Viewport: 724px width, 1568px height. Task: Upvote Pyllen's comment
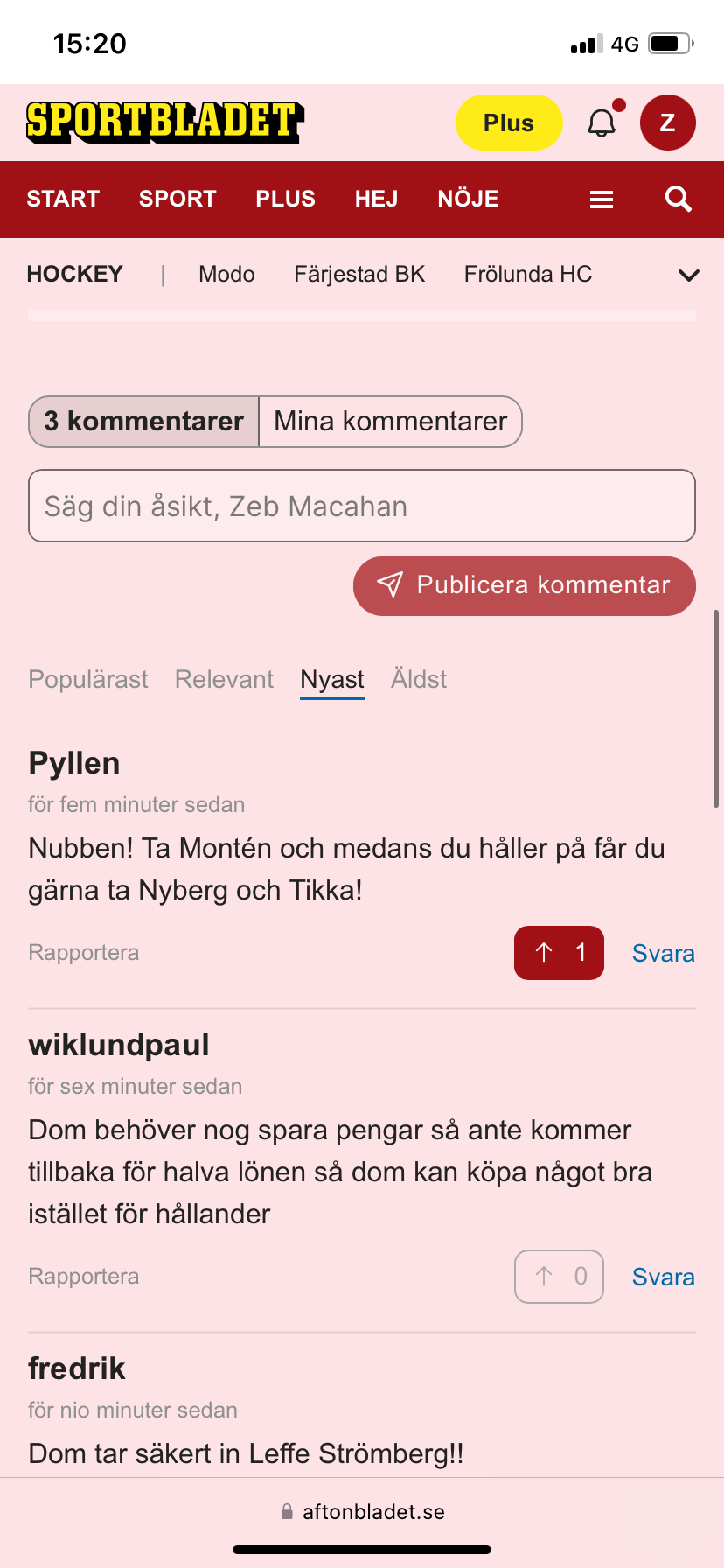pos(559,953)
